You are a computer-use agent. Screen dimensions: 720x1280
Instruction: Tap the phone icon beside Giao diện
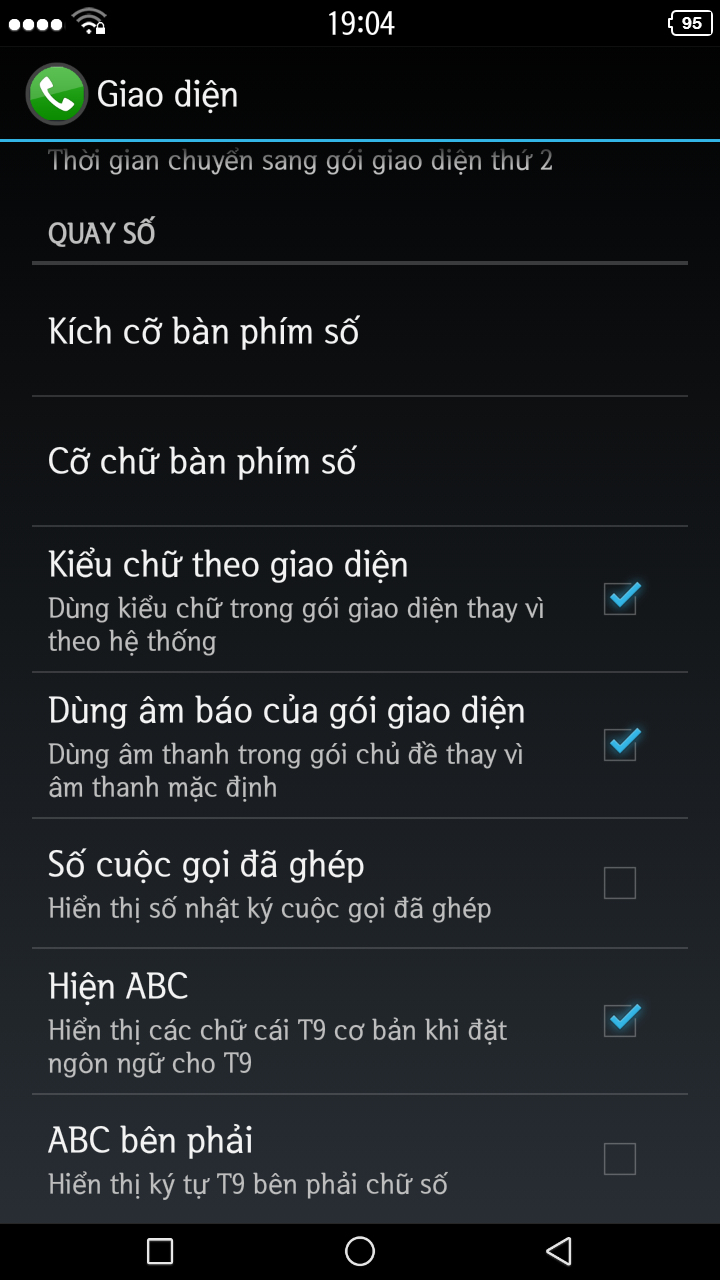pos(56,94)
